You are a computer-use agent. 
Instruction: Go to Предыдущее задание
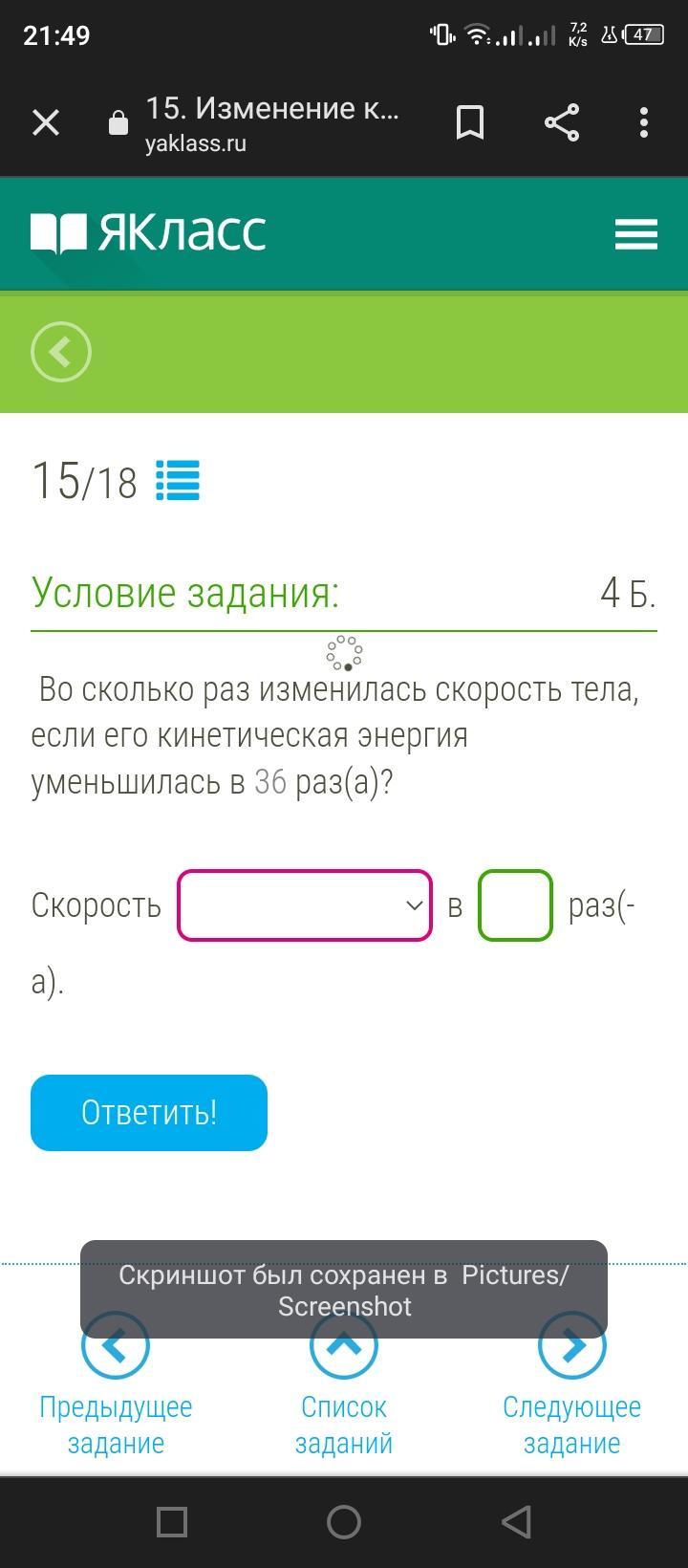[116, 1386]
